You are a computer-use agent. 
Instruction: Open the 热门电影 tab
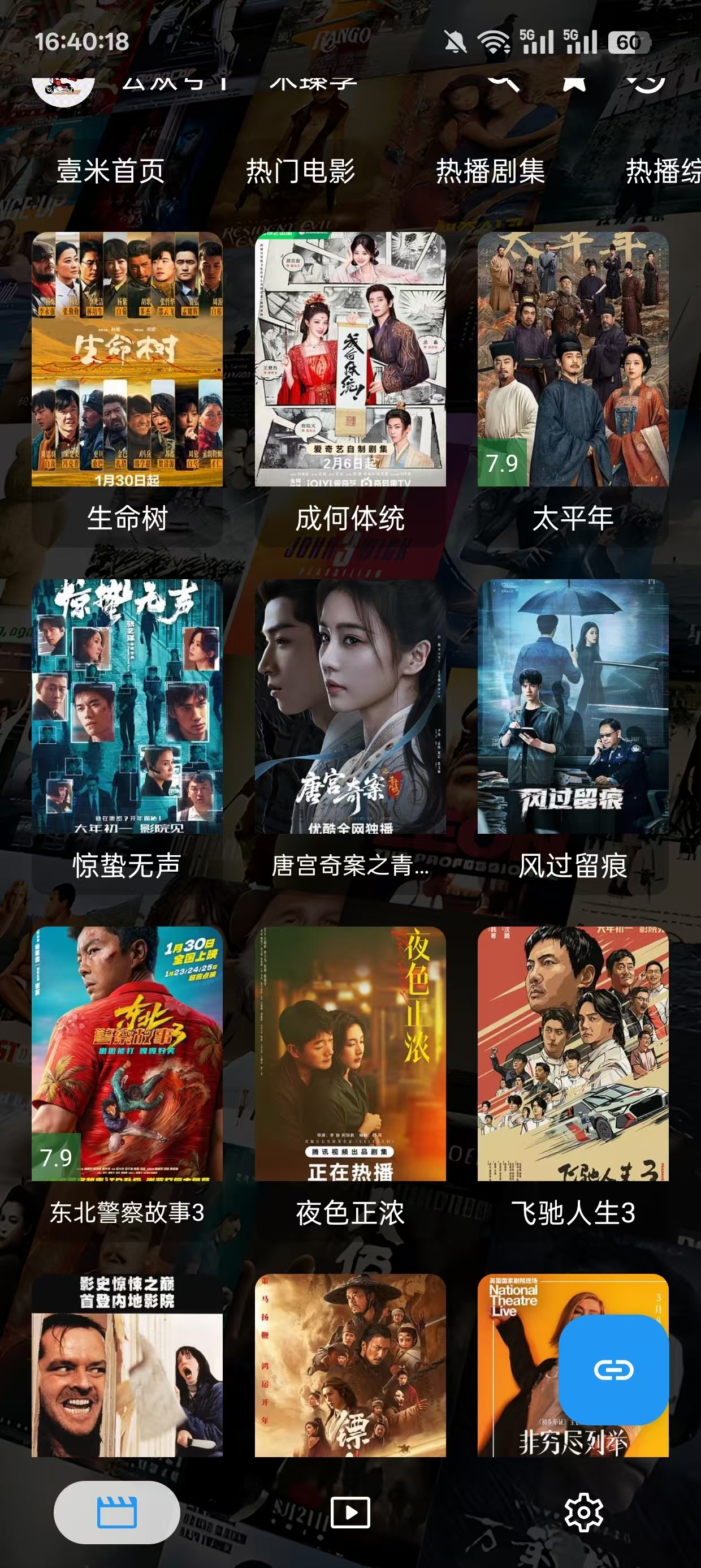point(301,171)
